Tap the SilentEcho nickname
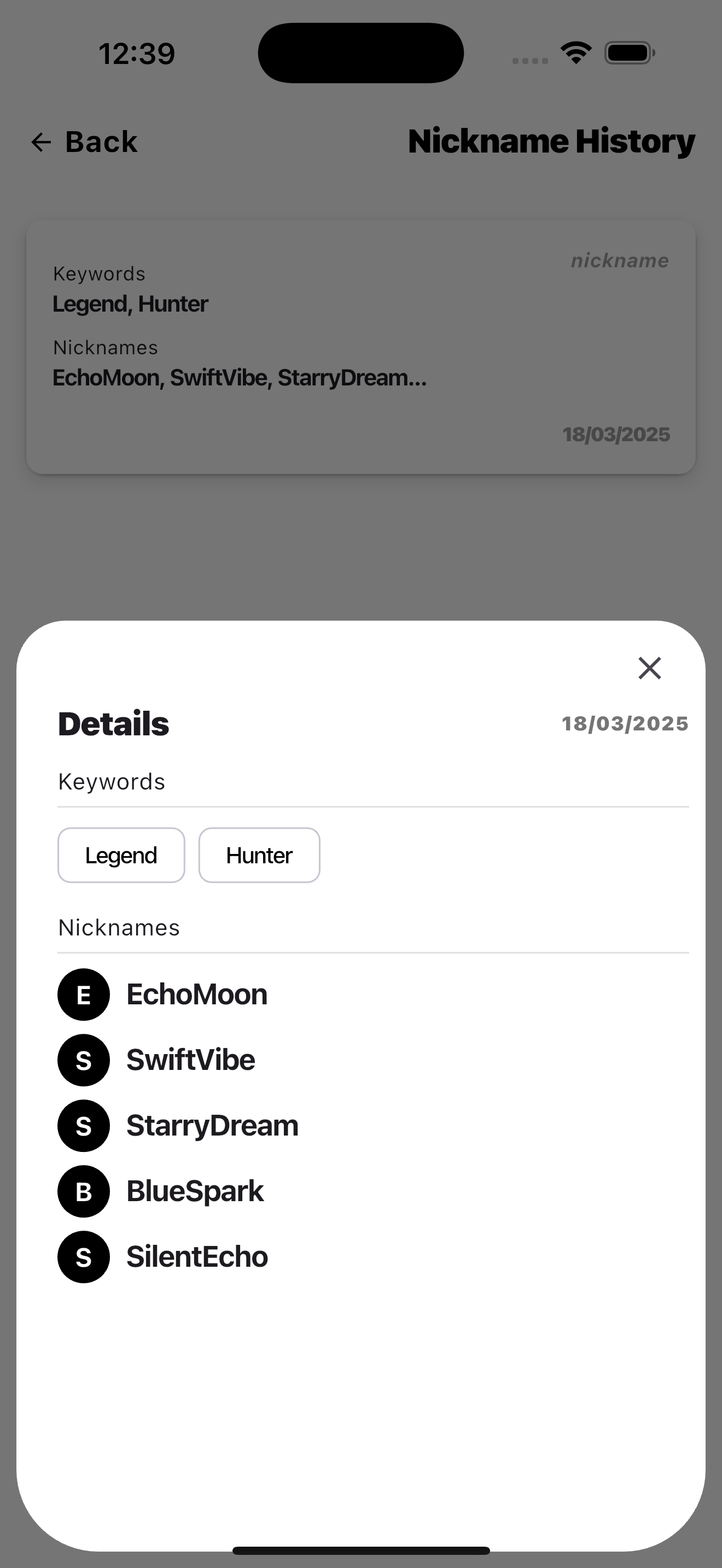Screen dimensions: 722x1568 [196, 1257]
